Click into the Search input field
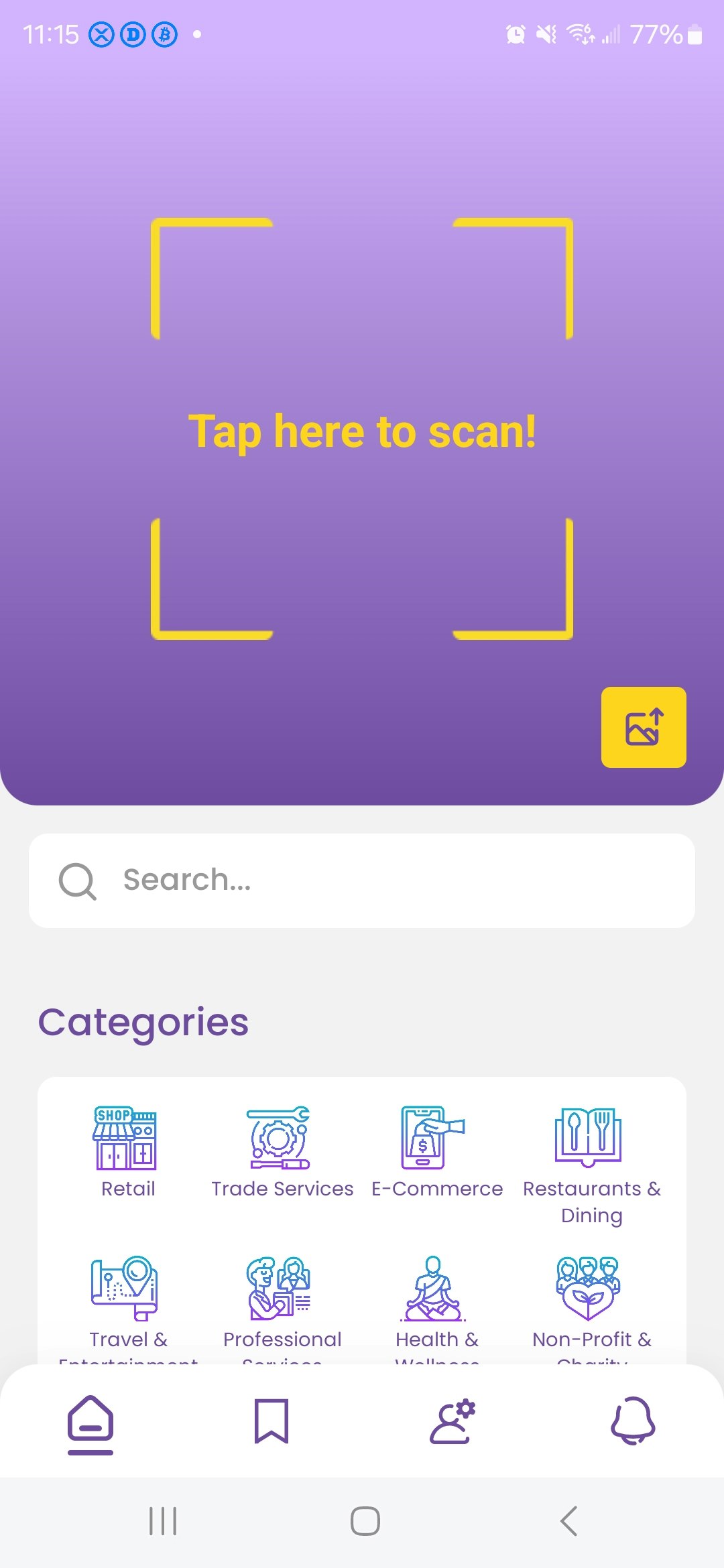The width and height of the screenshot is (724, 1568). pos(362,881)
